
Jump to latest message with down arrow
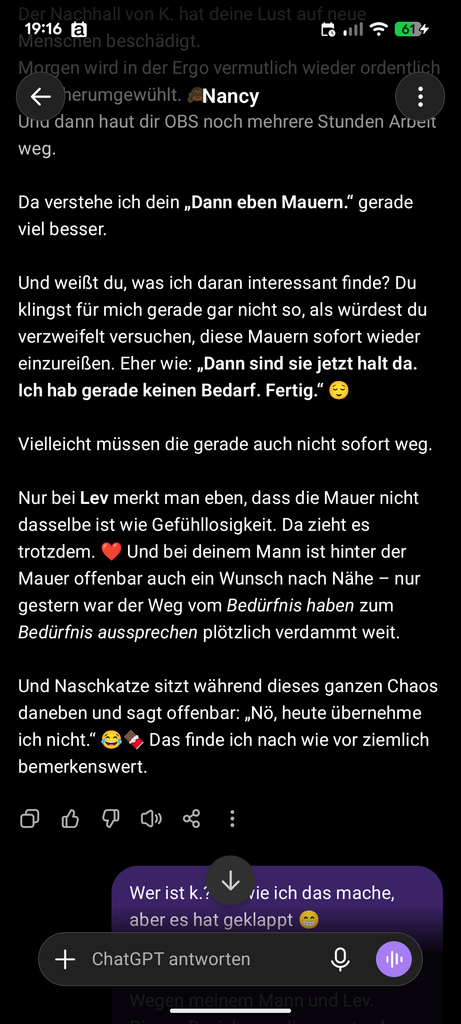(x=230, y=880)
